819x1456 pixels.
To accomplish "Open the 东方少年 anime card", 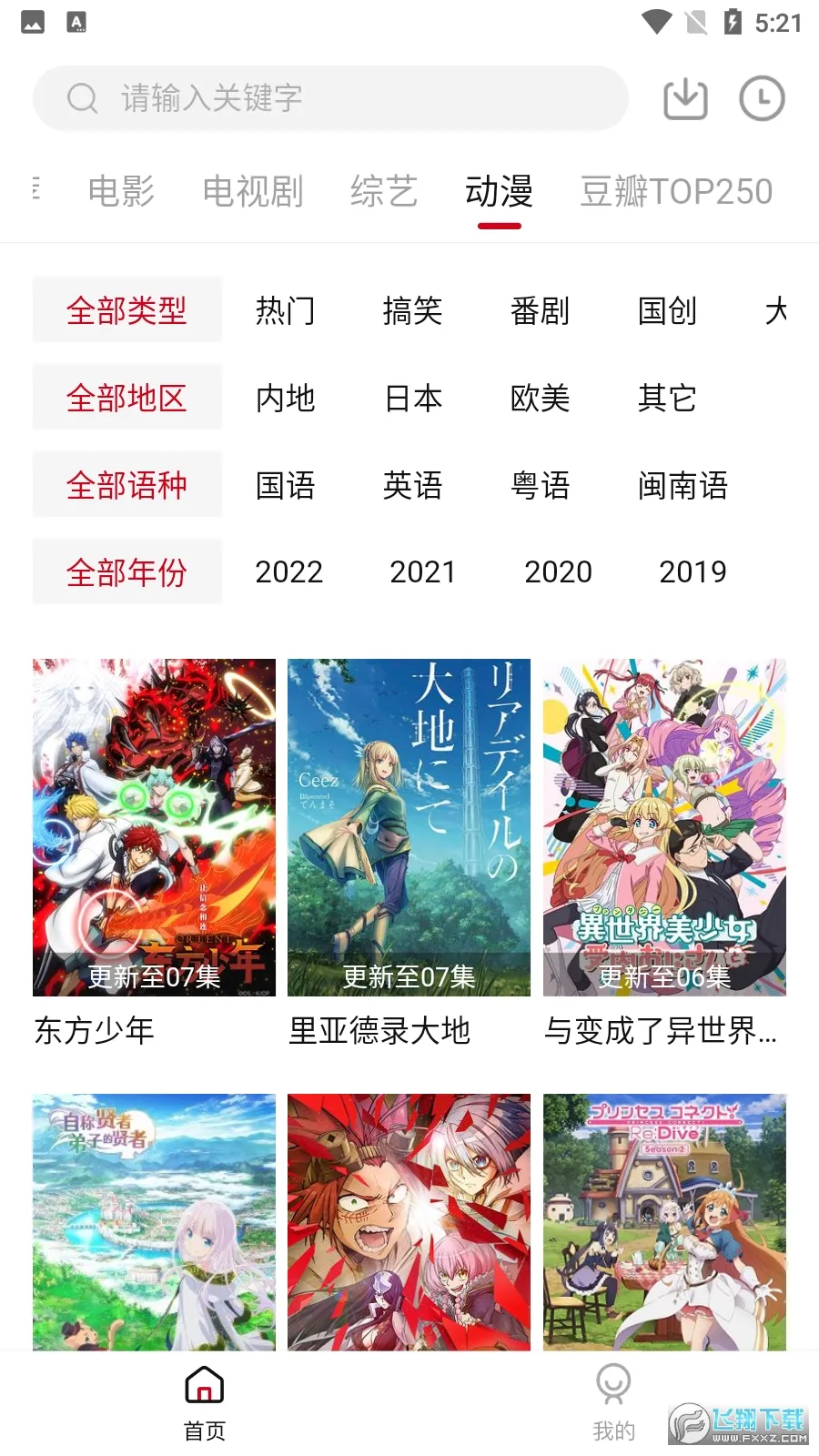I will tap(154, 828).
